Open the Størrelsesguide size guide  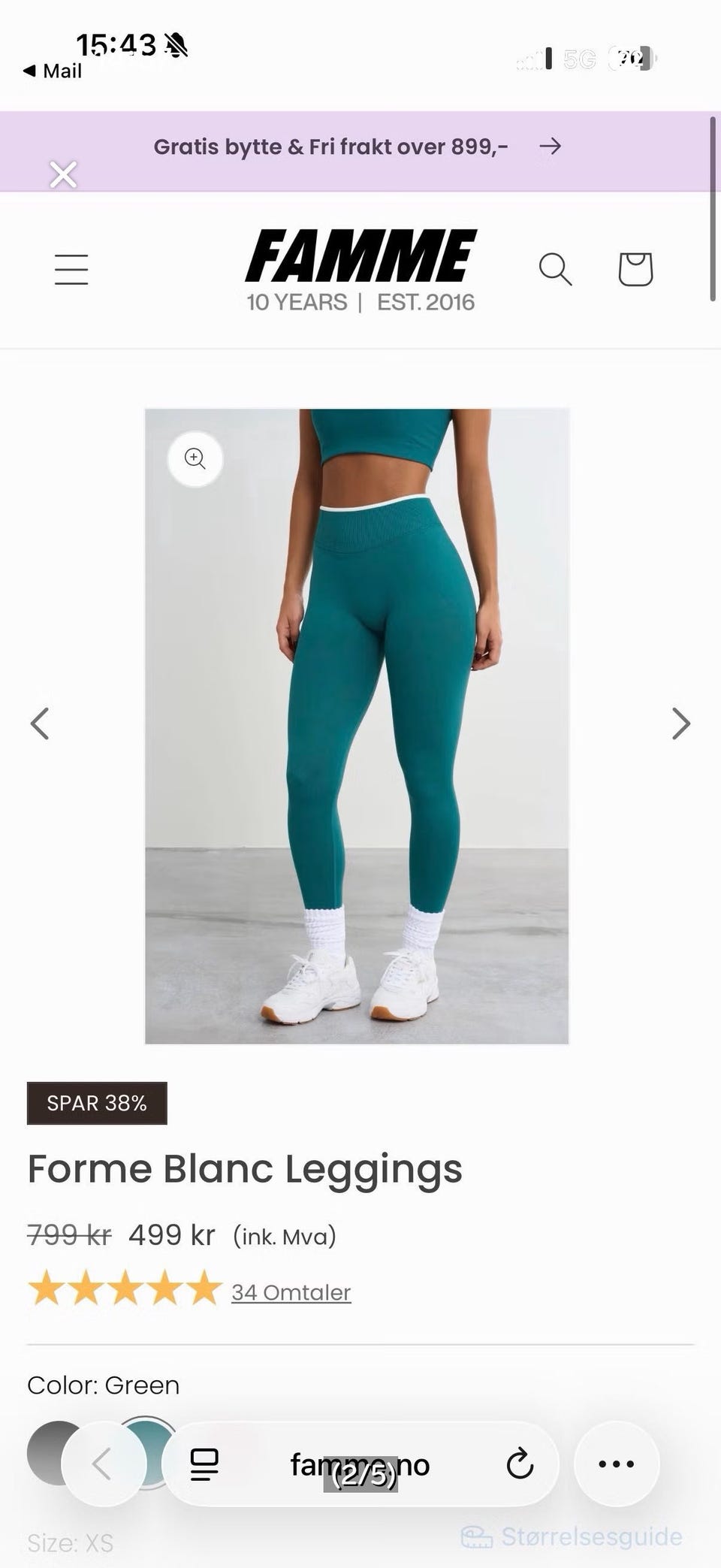[x=572, y=1537]
